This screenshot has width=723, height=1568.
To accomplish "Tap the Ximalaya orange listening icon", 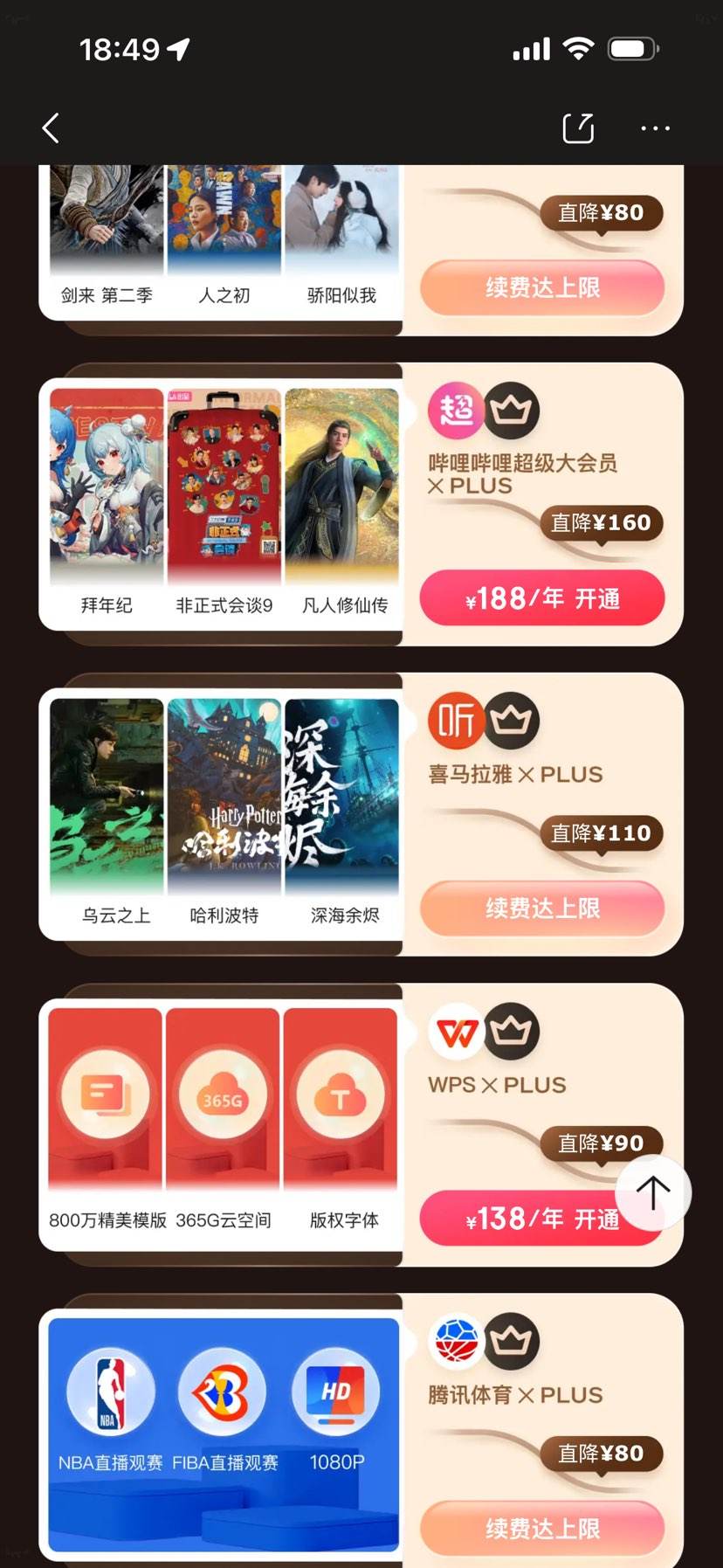I will (456, 721).
